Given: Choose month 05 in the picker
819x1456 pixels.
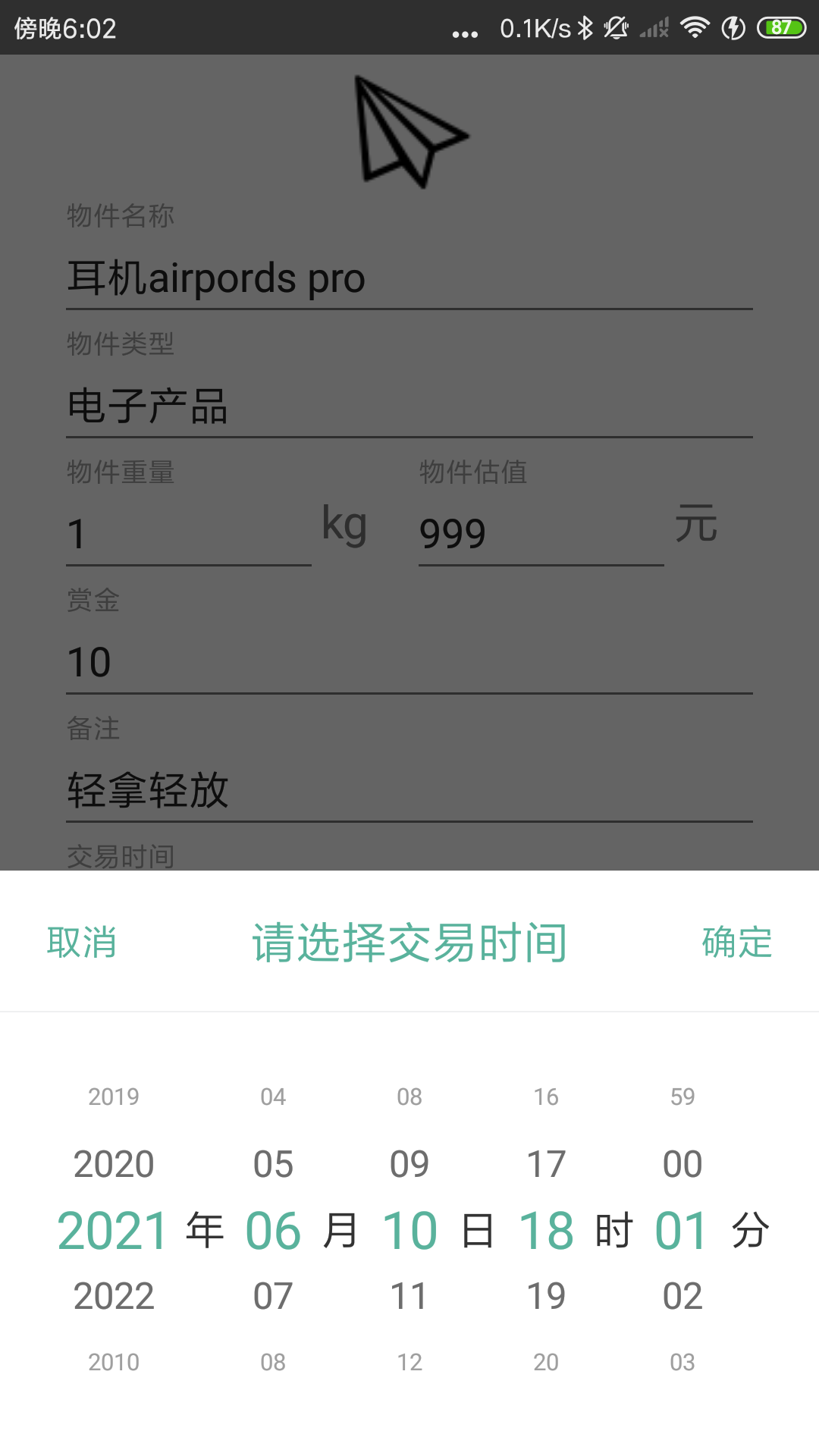Looking at the screenshot, I should pos(273,1164).
